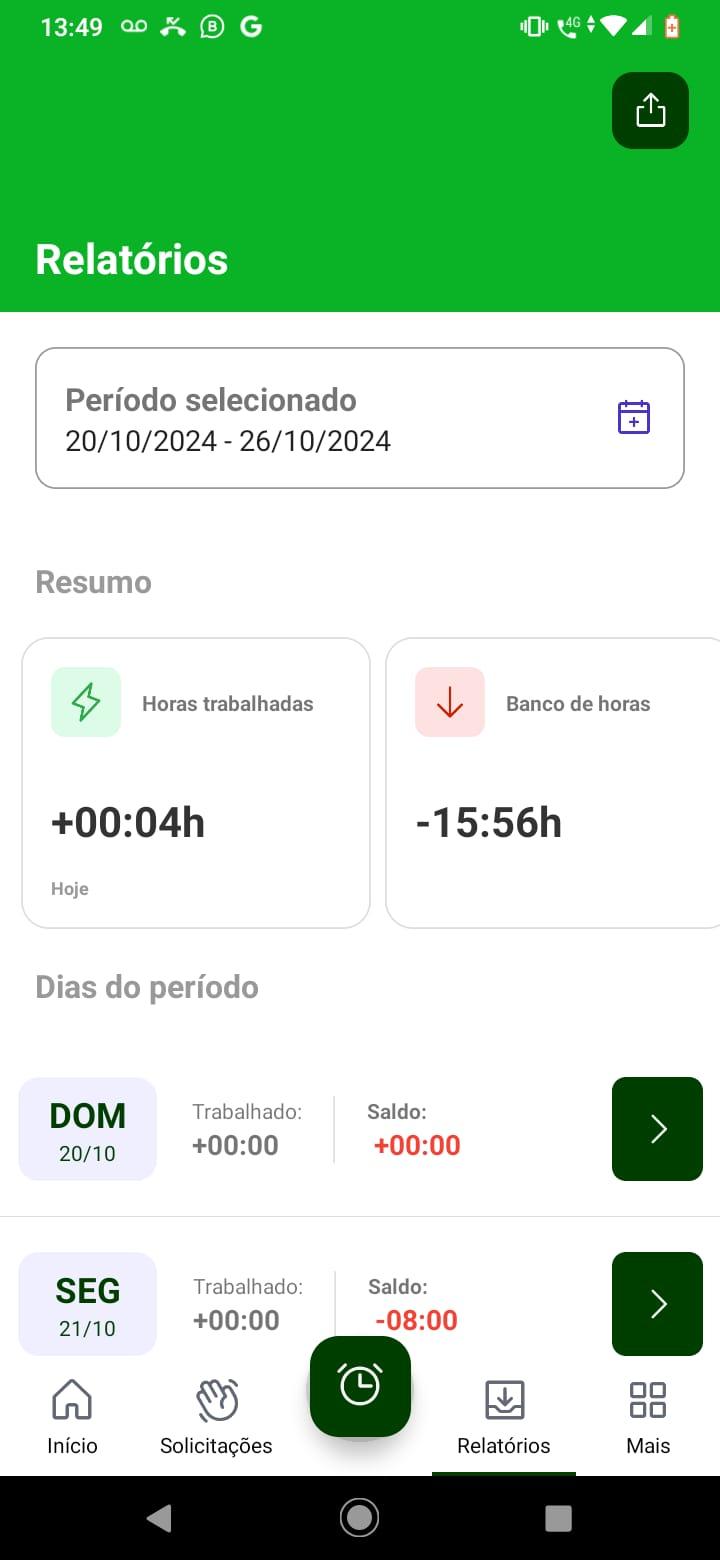This screenshot has height=1560, width=720.
Task: Open the Período selecionado date picker
Action: [360, 418]
